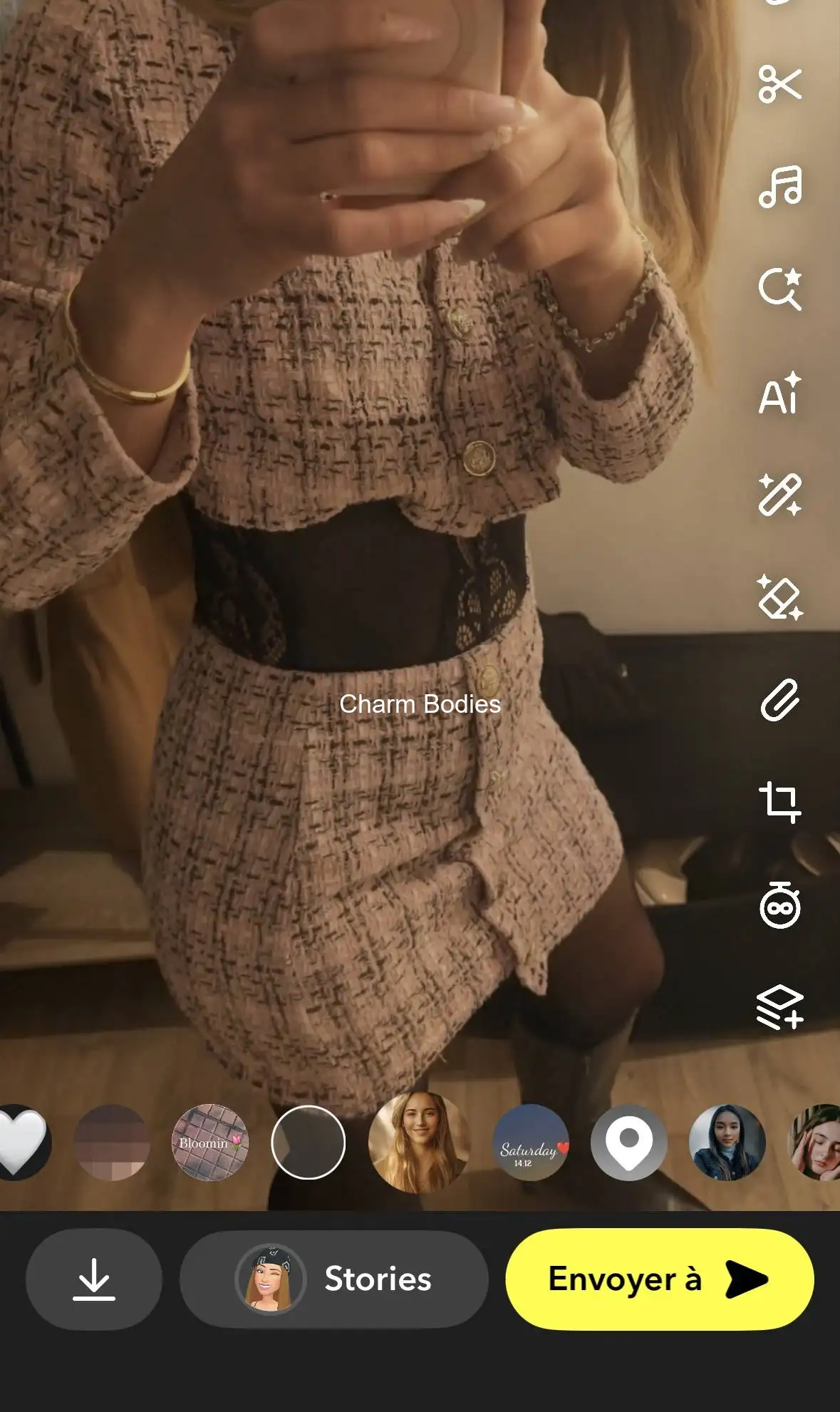Post the snap to Stories

(x=333, y=1279)
